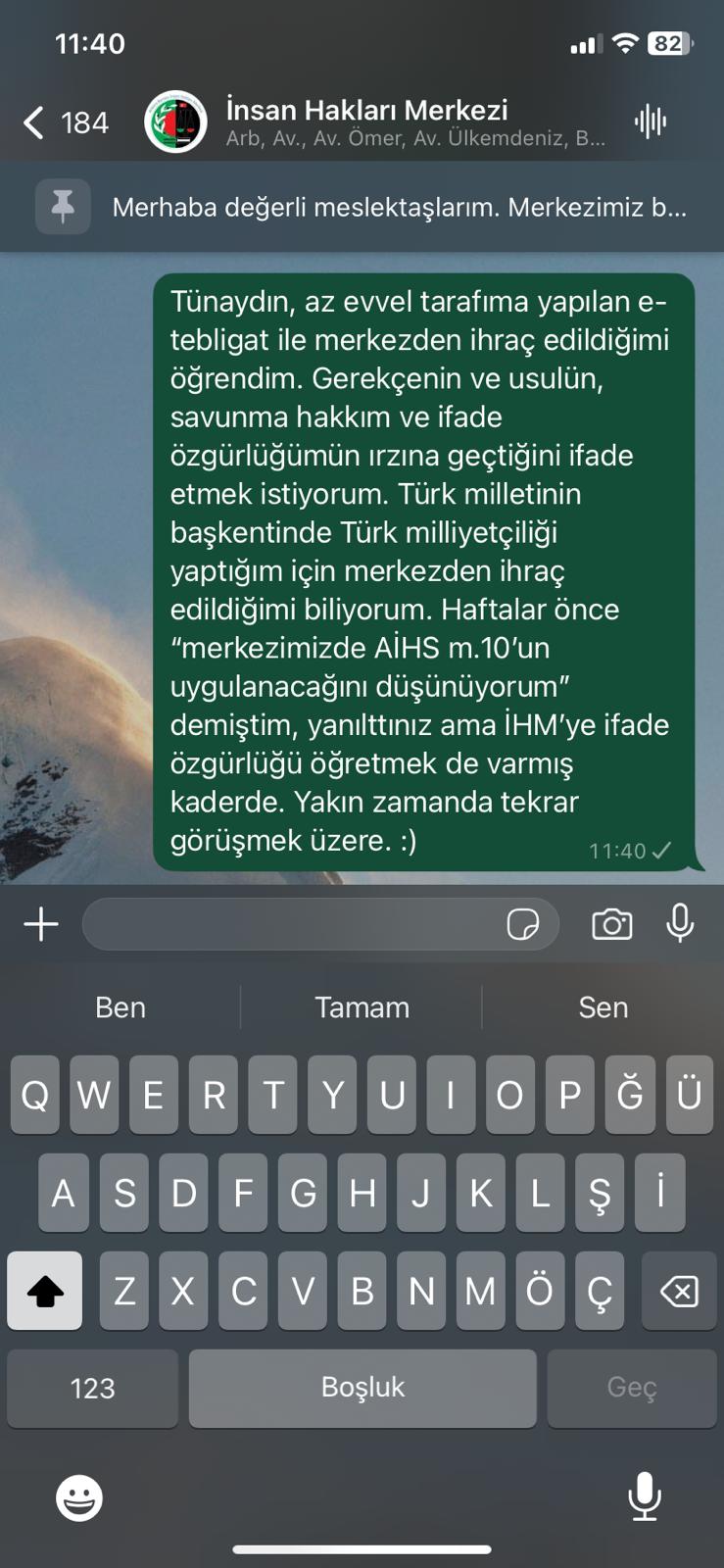This screenshot has height=1568, width=724.
Task: Tap the Boşluk space bar
Action: [362, 1388]
